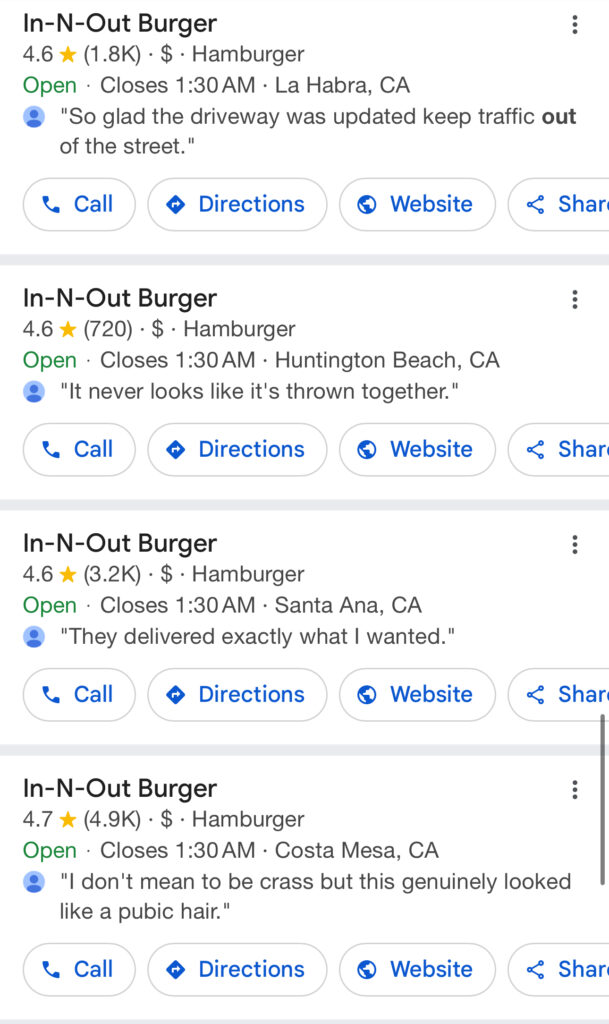The image size is (609, 1024).
Task: Open overflow menu for Costa Mesa listing
Action: click(x=574, y=790)
